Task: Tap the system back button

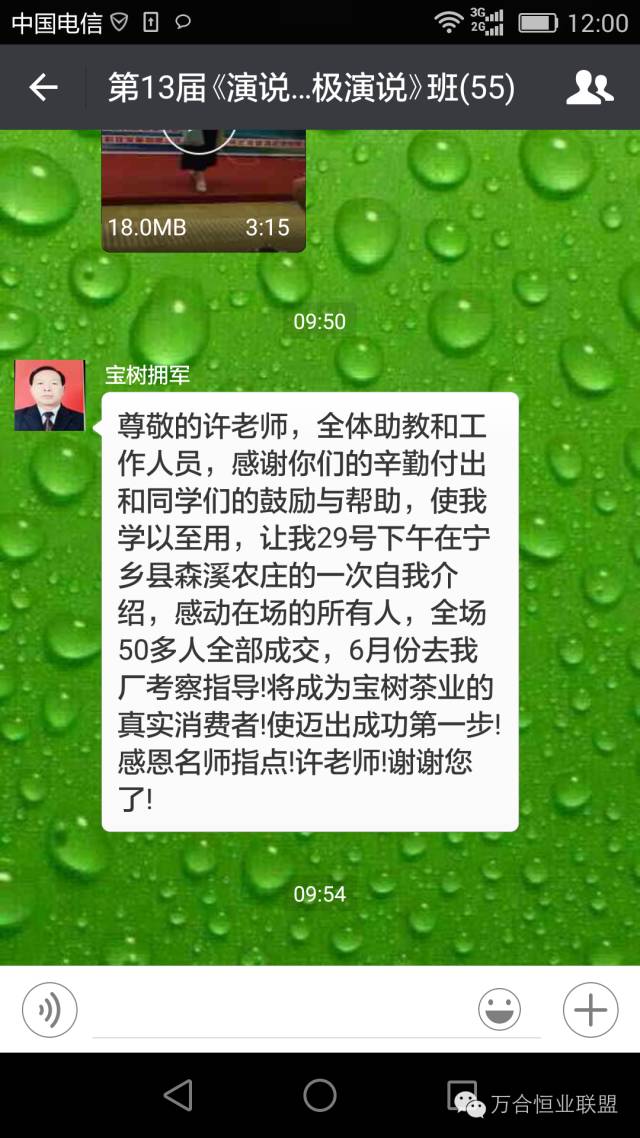Action: pyautogui.click(x=178, y=1095)
